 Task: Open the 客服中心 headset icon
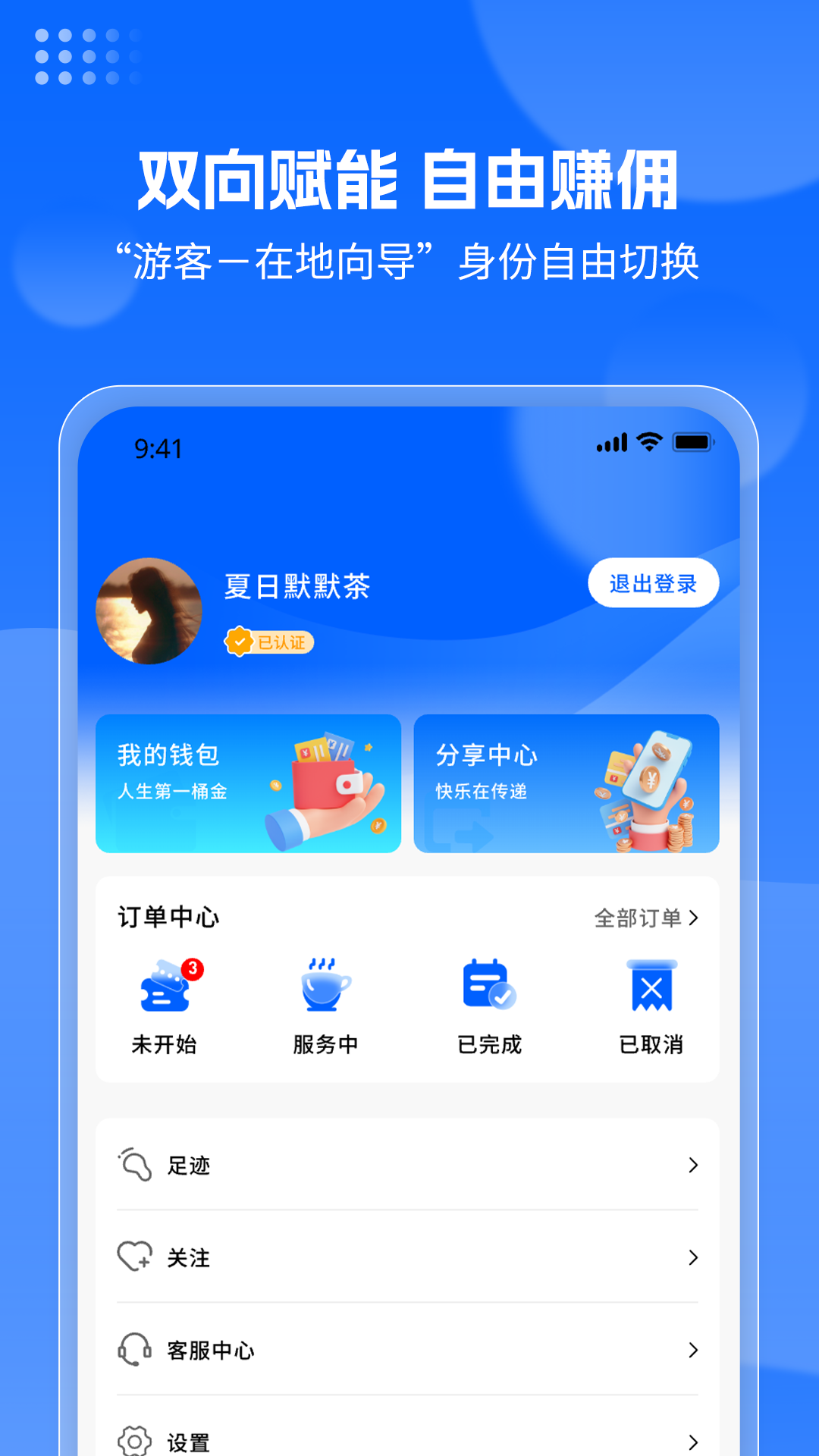click(133, 1351)
